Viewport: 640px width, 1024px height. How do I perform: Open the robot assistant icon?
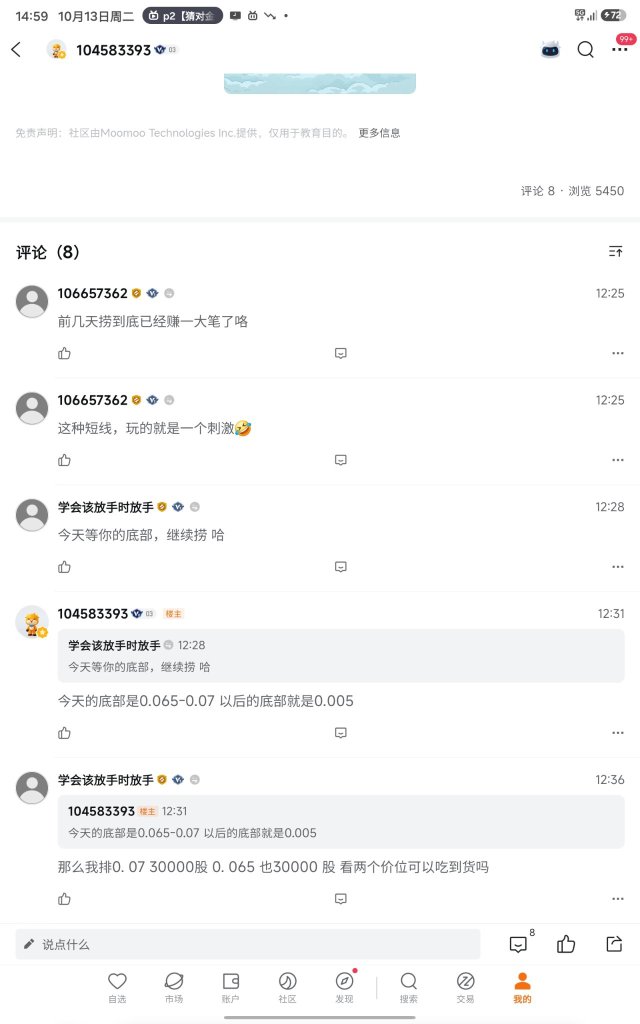pyautogui.click(x=551, y=50)
